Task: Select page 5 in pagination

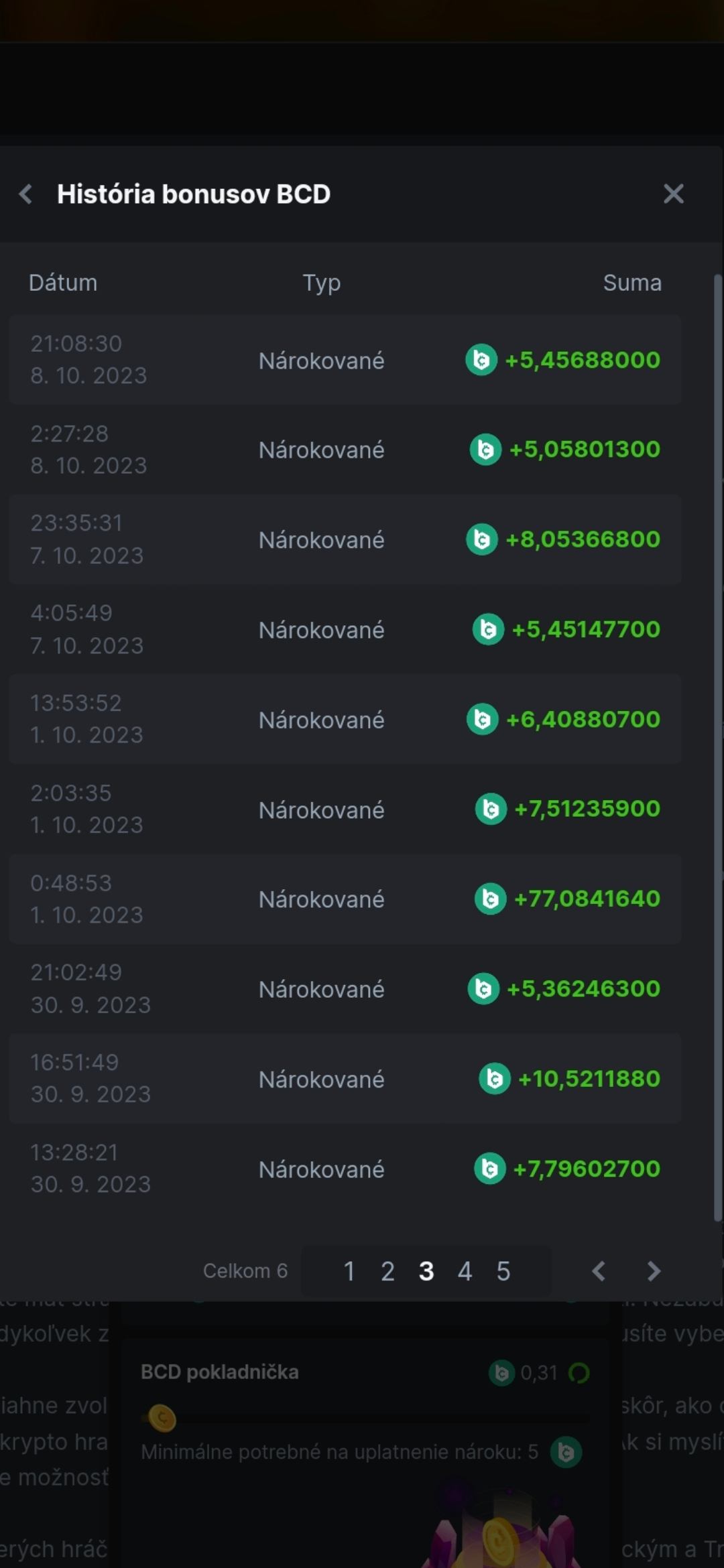Action: [x=503, y=1271]
